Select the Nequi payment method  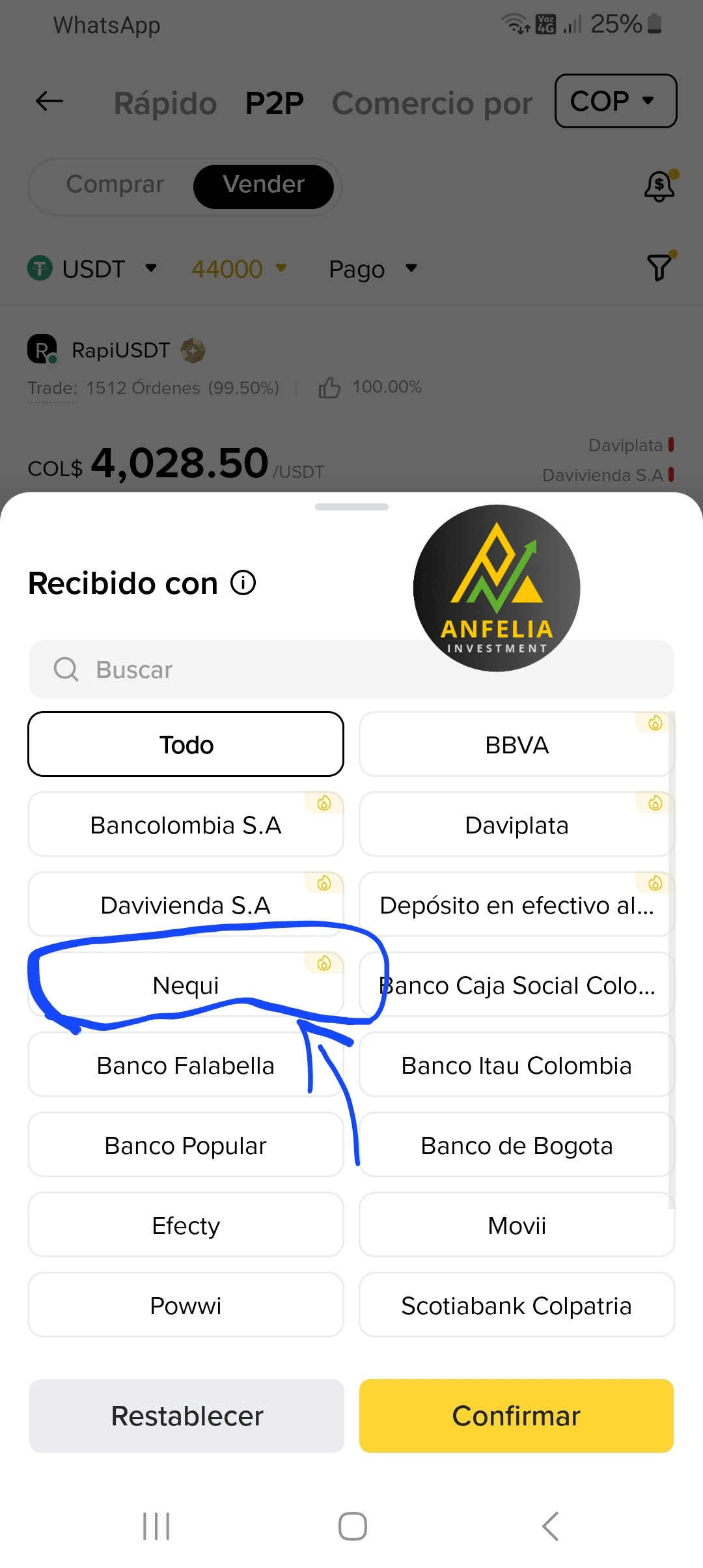(186, 985)
